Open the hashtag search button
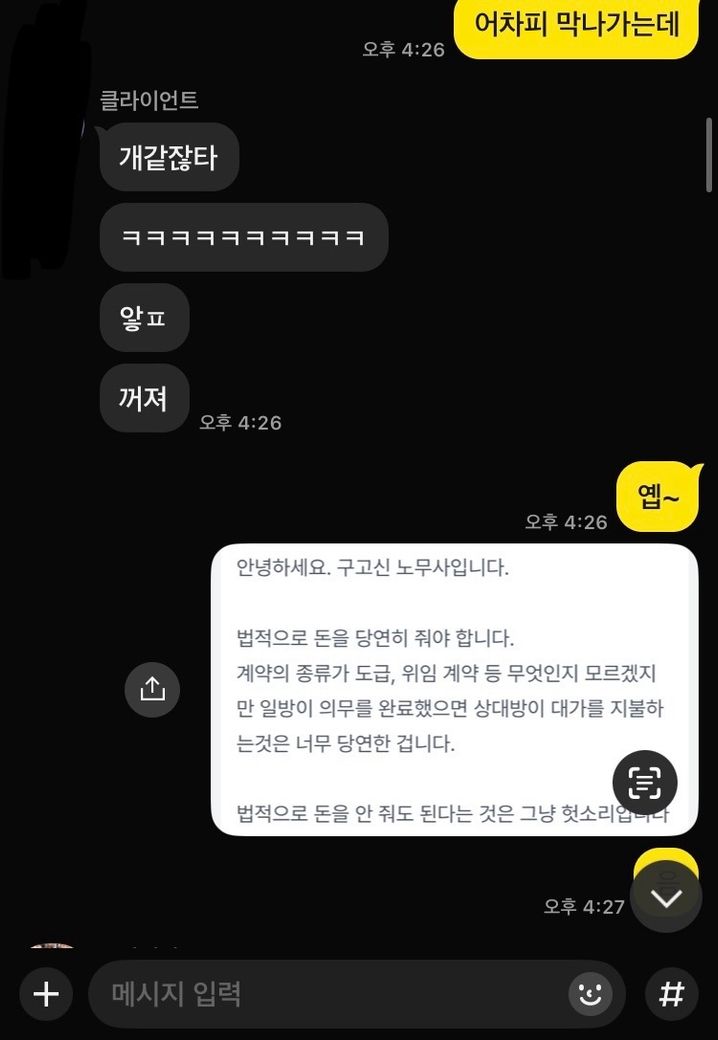718x1040 pixels. tap(672, 994)
